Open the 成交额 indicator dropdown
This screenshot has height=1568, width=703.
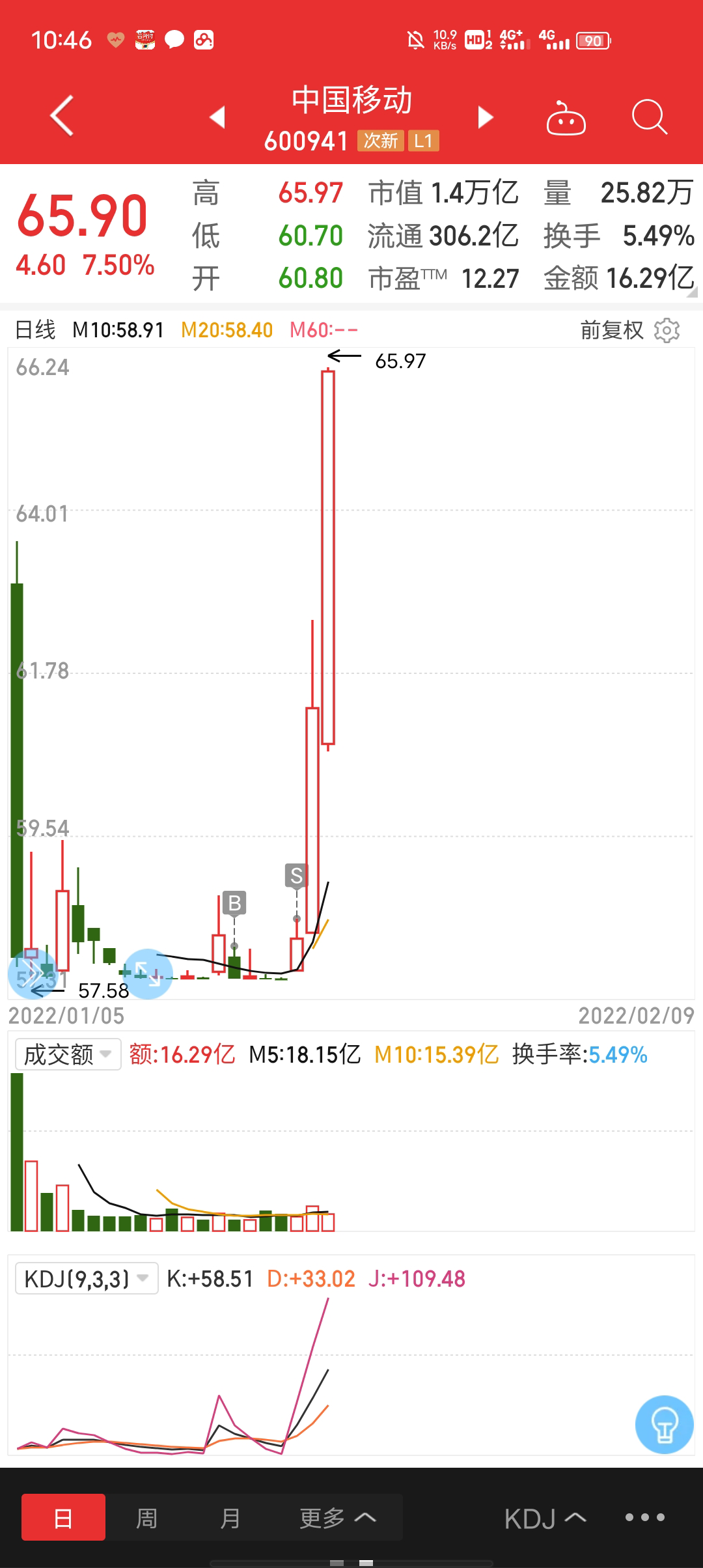[x=68, y=1054]
